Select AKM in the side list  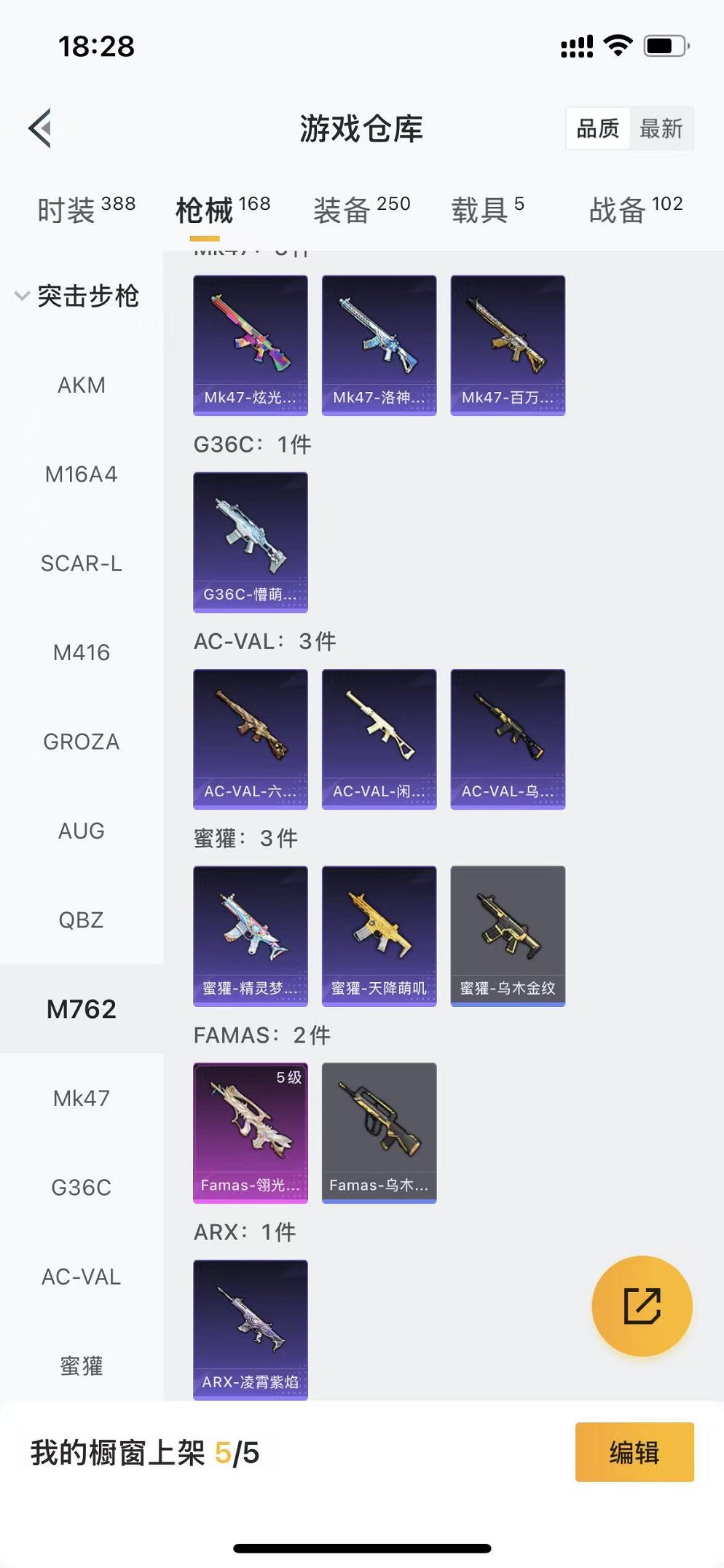(82, 385)
